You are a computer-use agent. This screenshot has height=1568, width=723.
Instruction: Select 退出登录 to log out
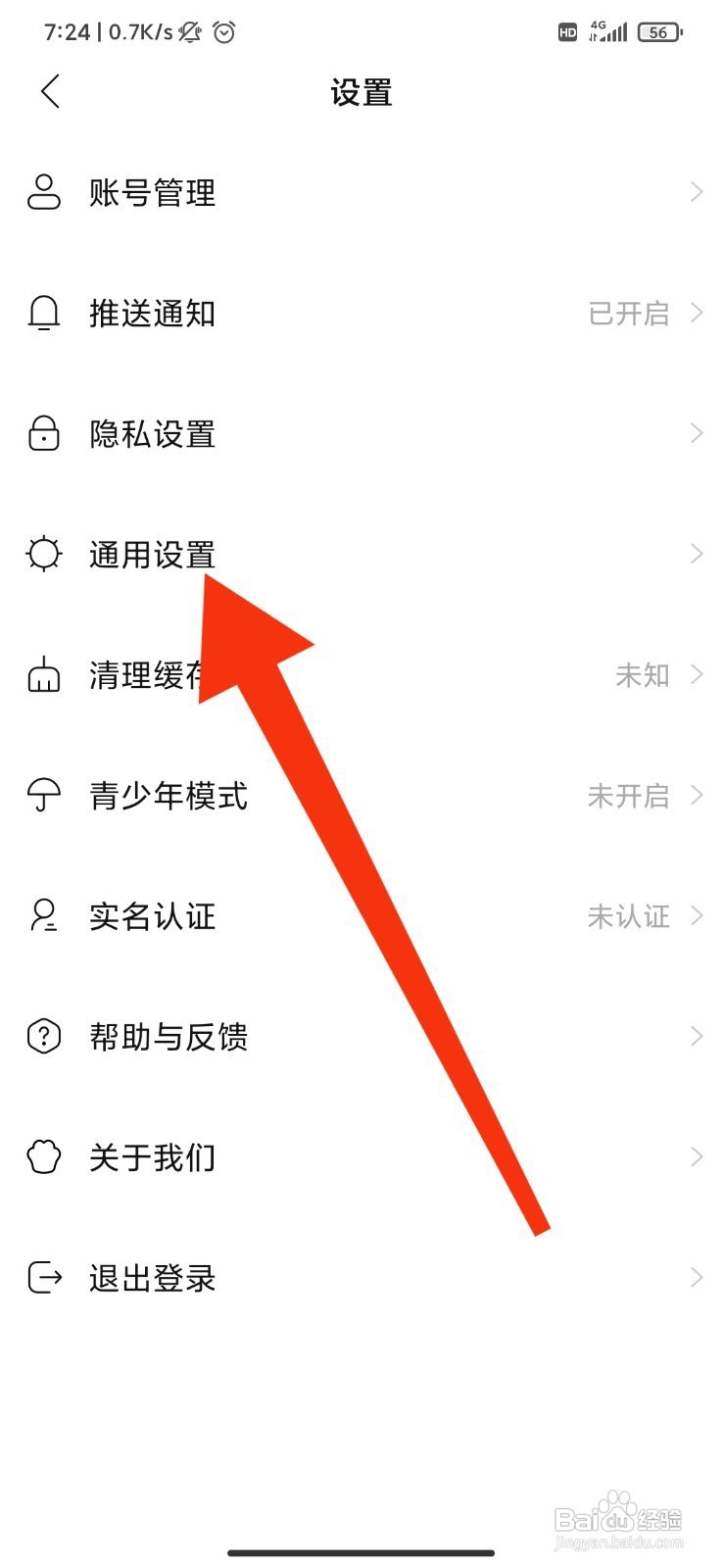(x=152, y=1278)
